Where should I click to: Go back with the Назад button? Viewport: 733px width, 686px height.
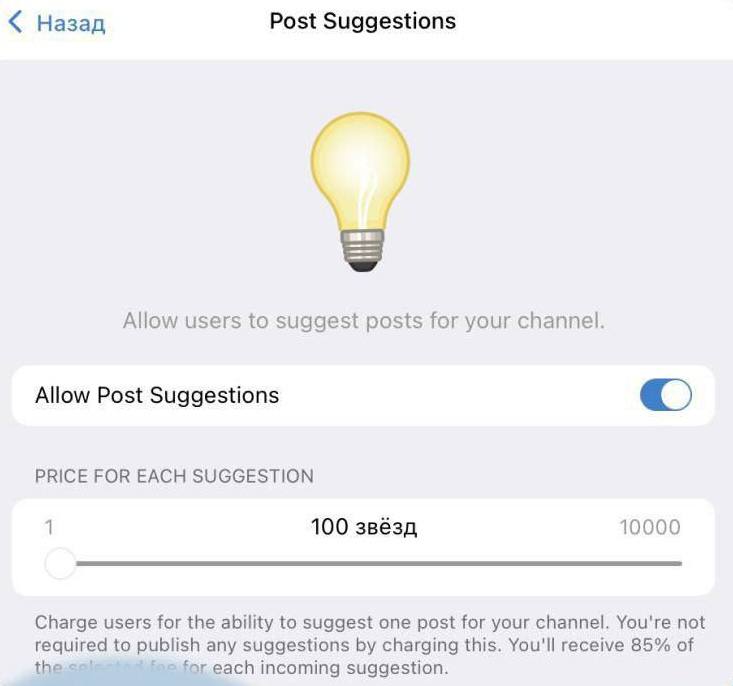coord(57,22)
